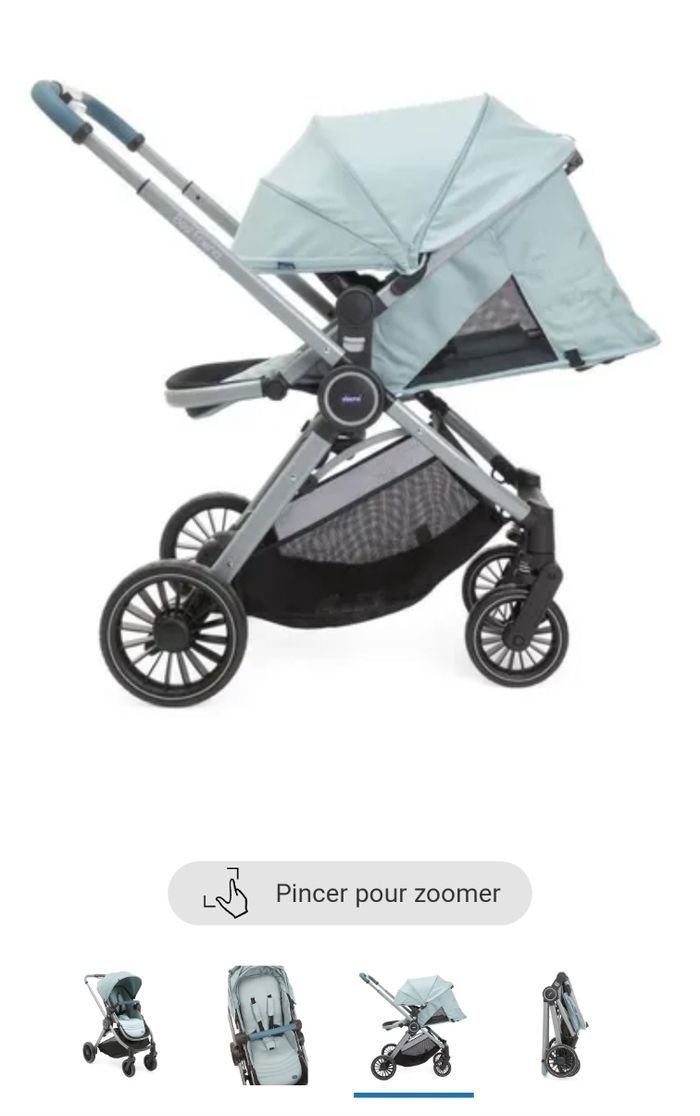Tap the main stroller product image
This screenshot has width=700, height=1116.
point(350,390)
